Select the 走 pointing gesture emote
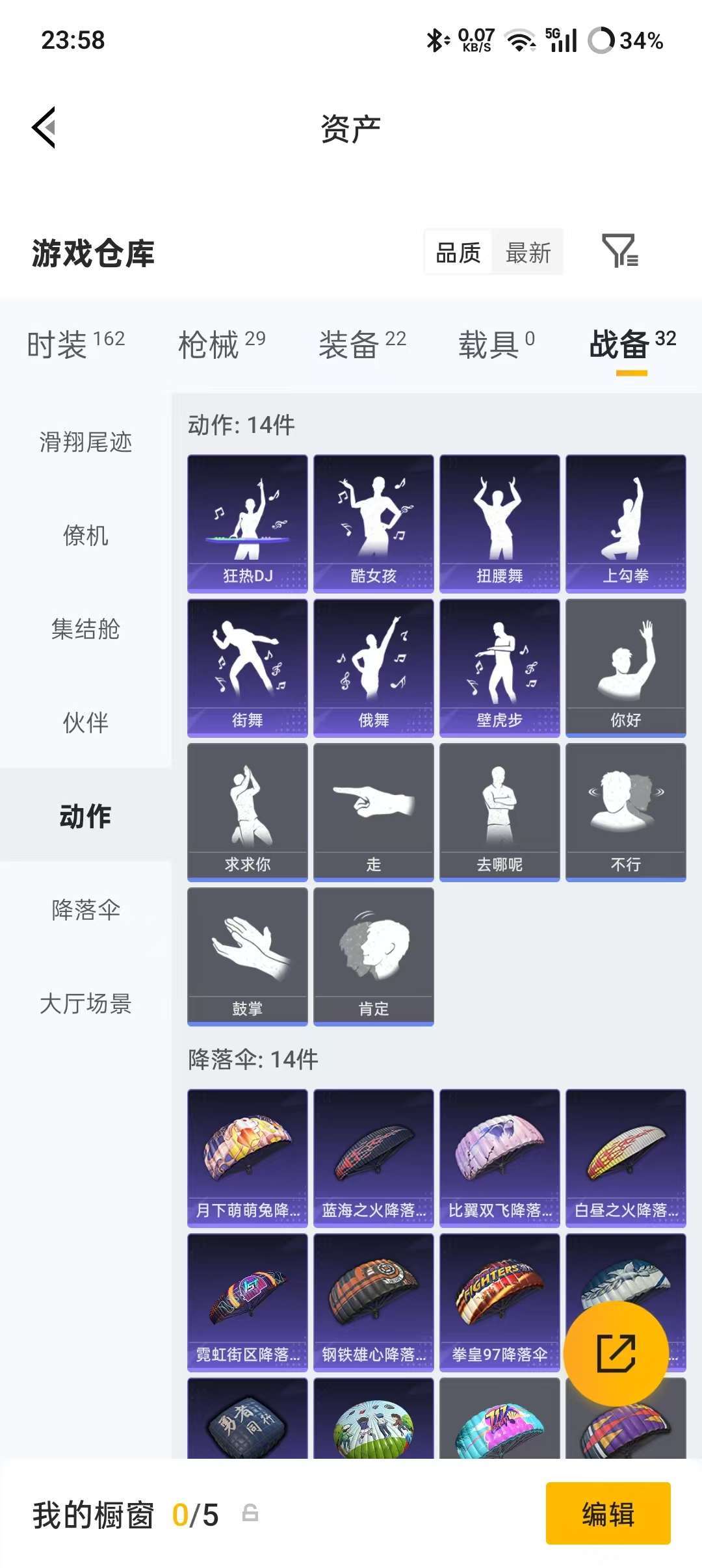 (x=374, y=809)
